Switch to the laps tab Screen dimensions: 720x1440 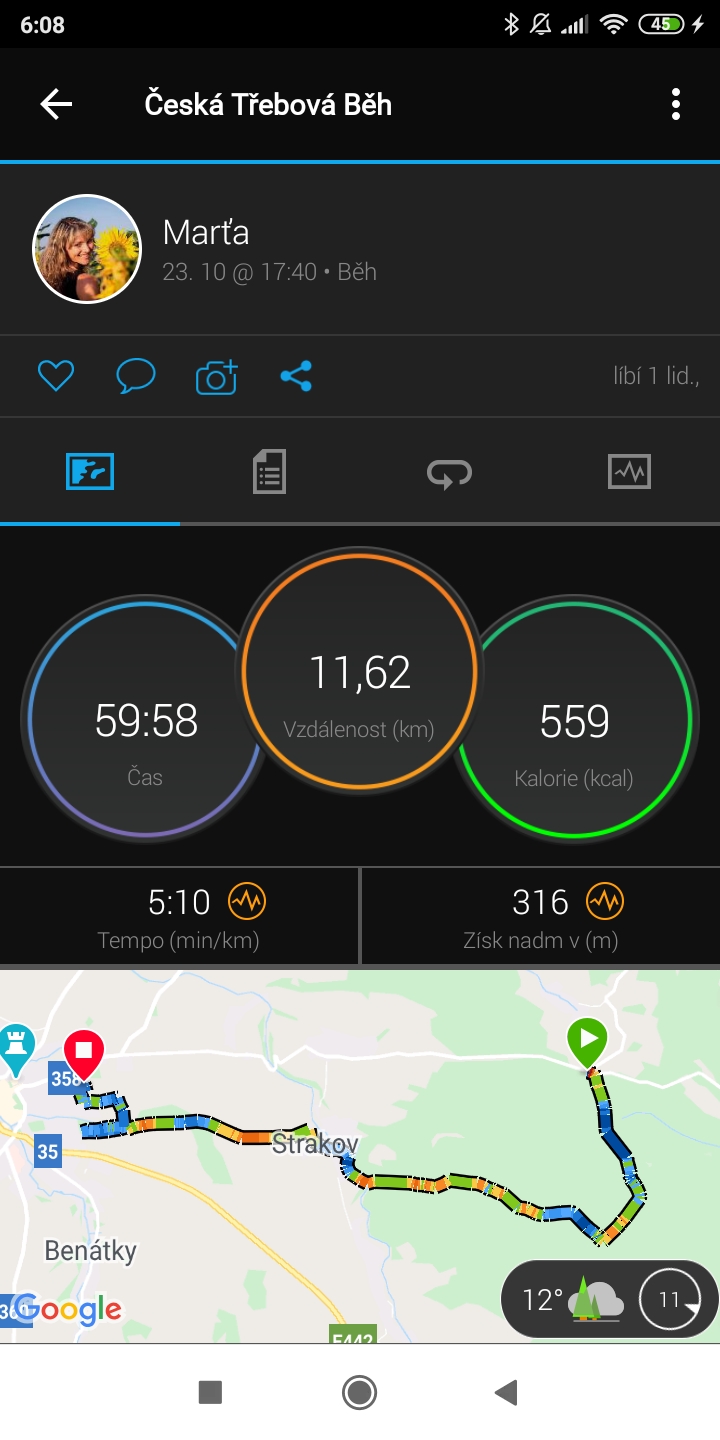point(449,472)
